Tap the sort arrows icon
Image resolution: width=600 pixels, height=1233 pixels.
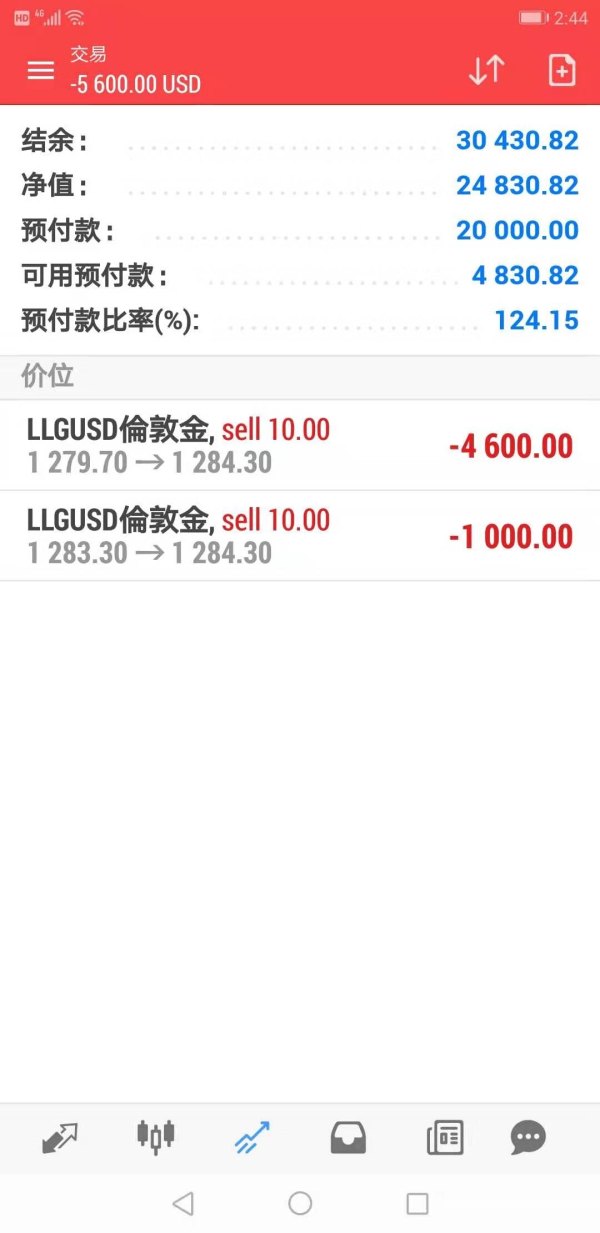click(x=487, y=70)
